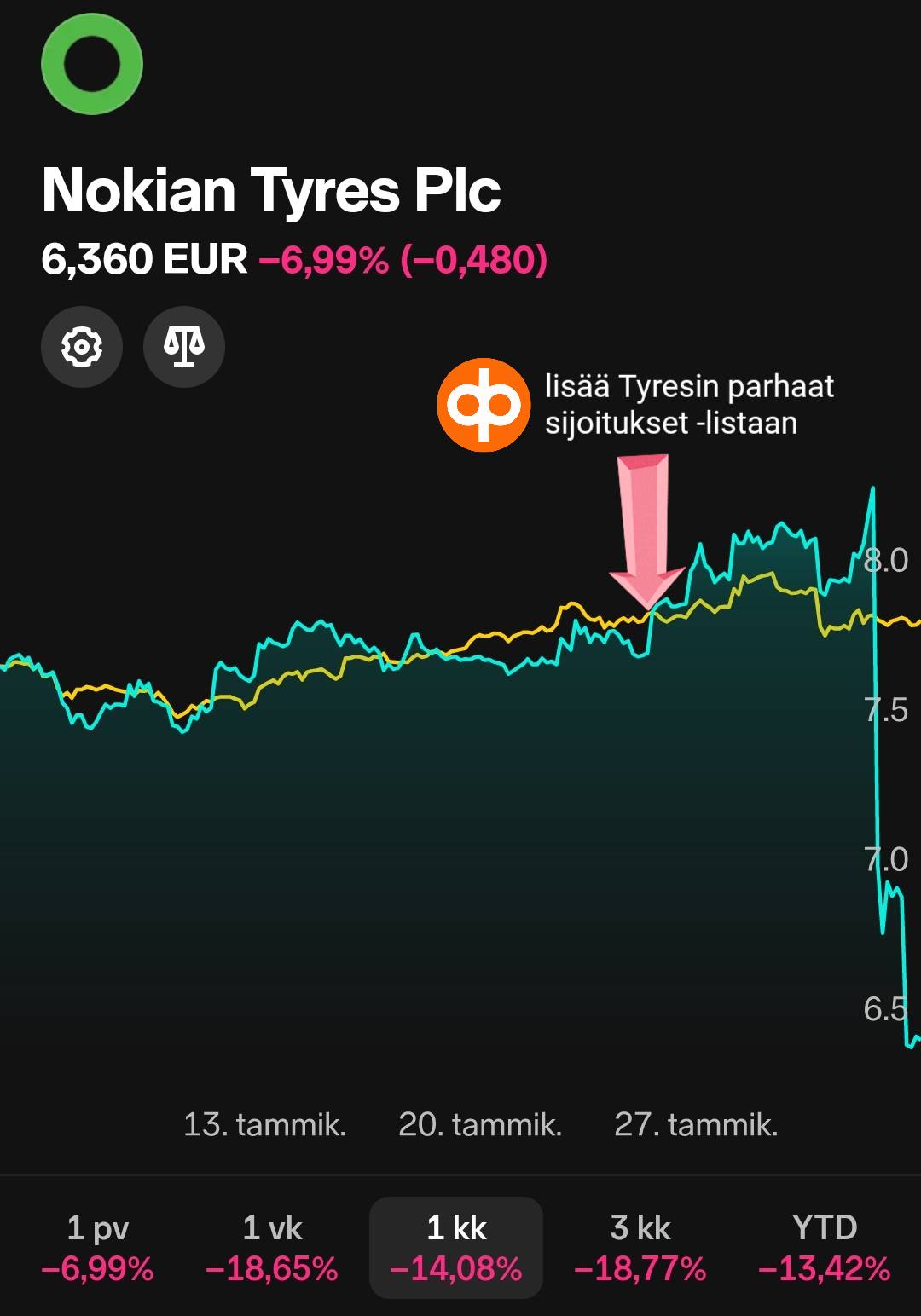This screenshot has height=1316, width=921.
Task: Switch chart to YTD period
Action: click(x=824, y=1247)
